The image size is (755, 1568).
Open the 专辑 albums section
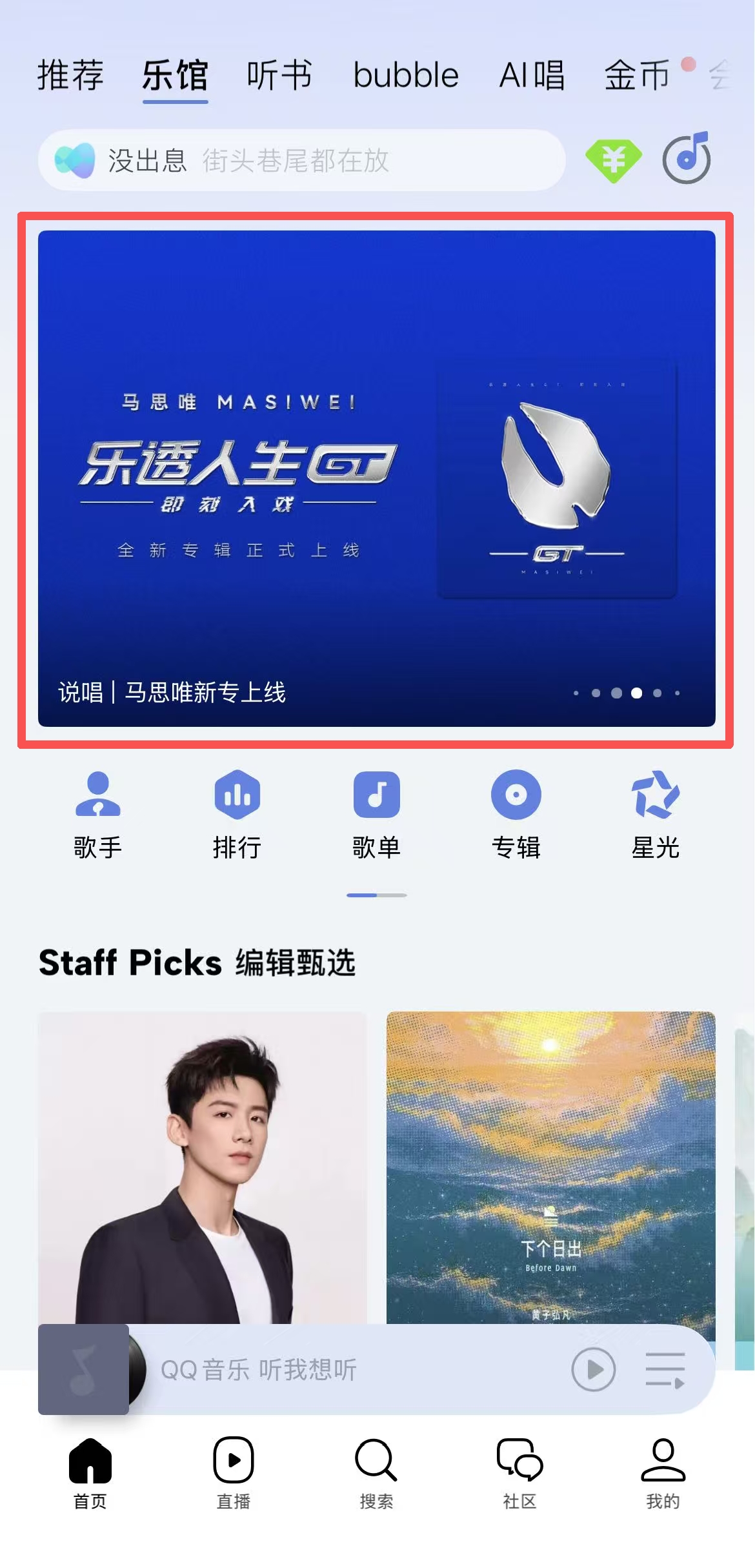point(516,815)
